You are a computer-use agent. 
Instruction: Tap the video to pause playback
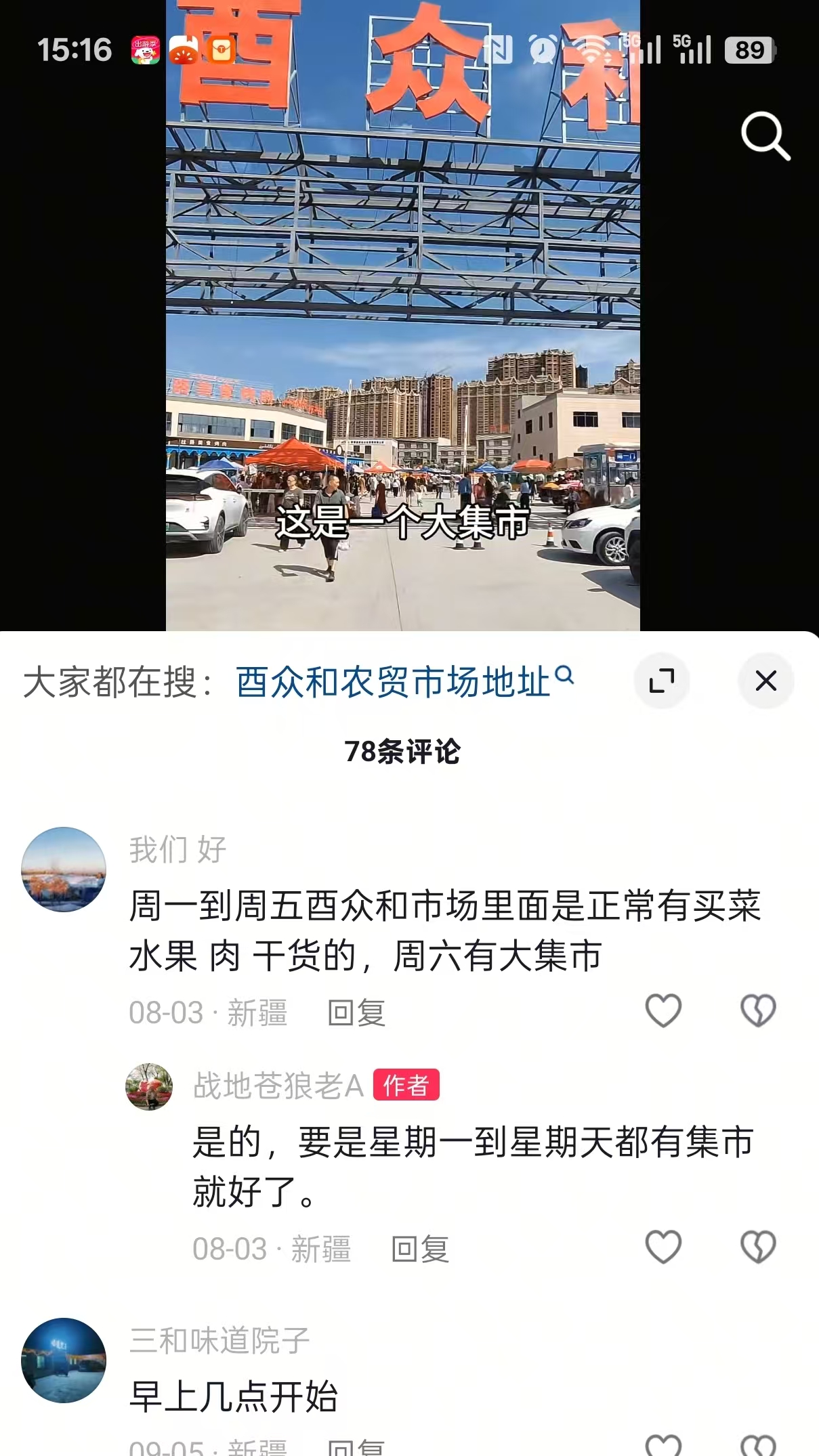(402, 305)
